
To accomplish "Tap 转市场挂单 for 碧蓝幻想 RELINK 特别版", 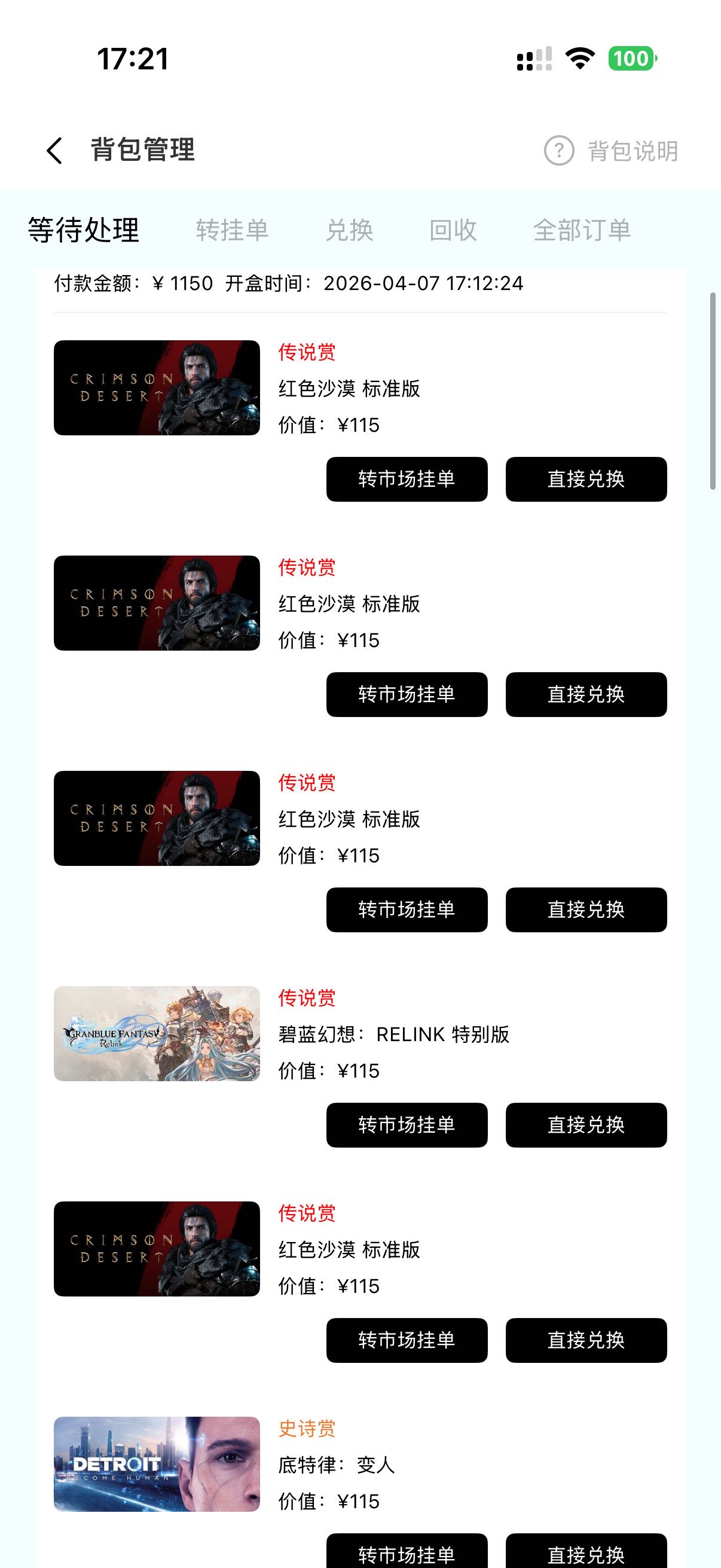I will click(x=407, y=1125).
